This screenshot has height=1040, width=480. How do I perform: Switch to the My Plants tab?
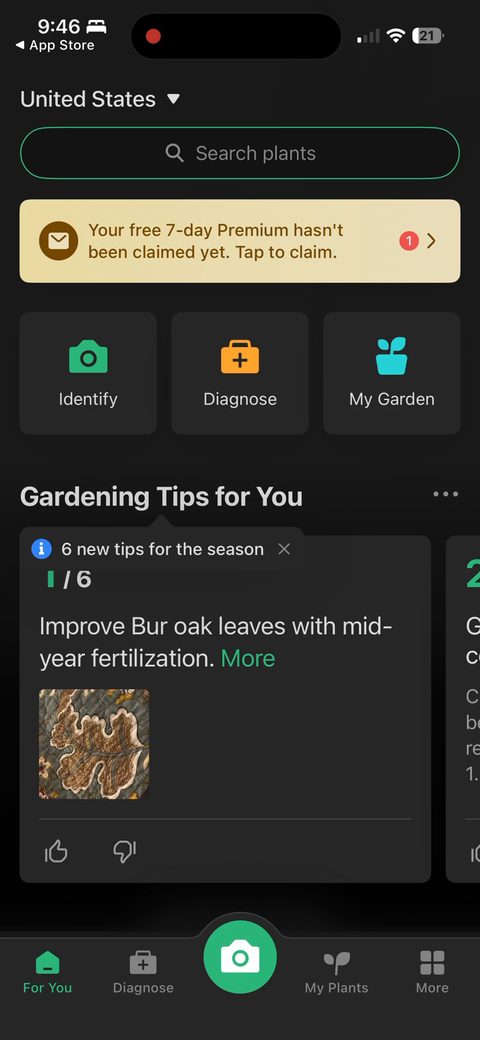pos(336,973)
